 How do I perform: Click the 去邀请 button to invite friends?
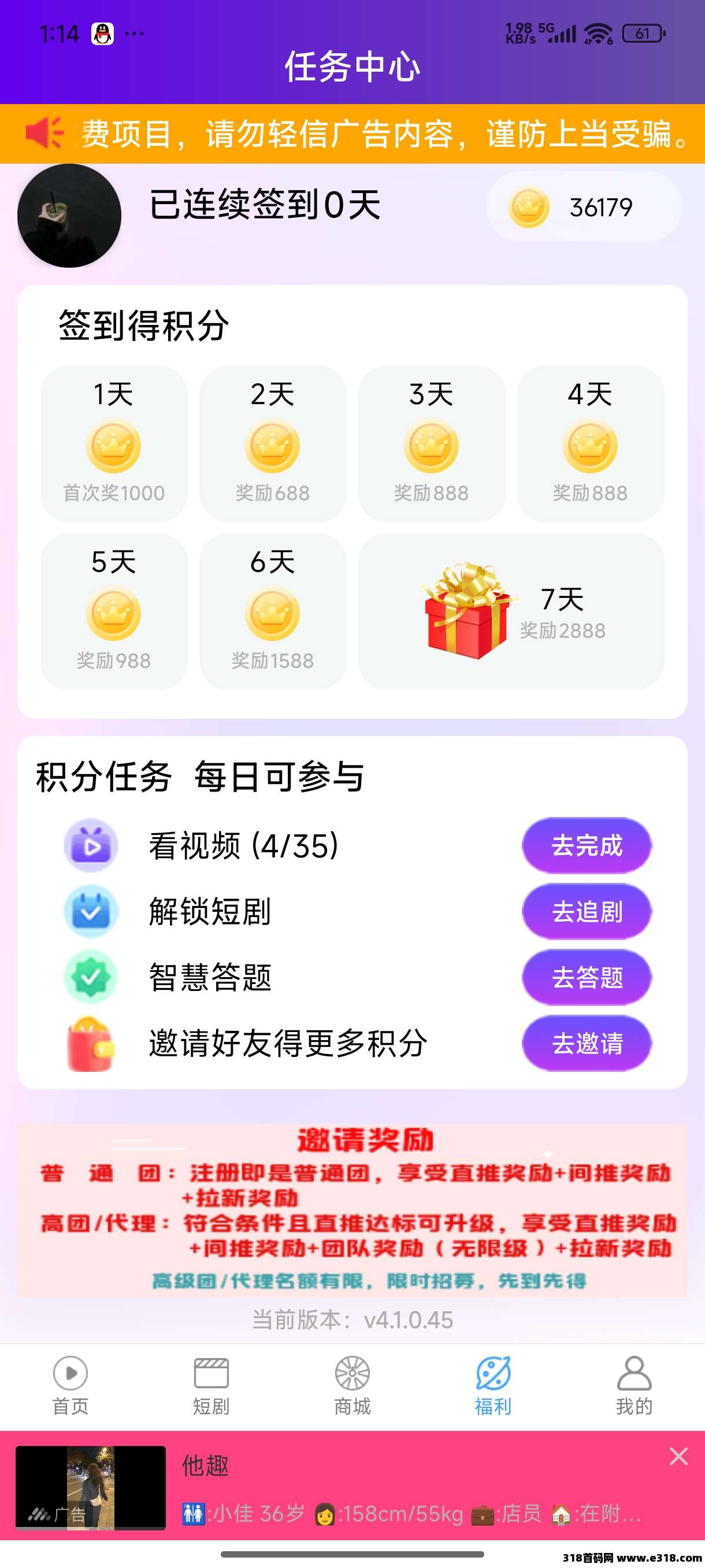click(x=586, y=1043)
